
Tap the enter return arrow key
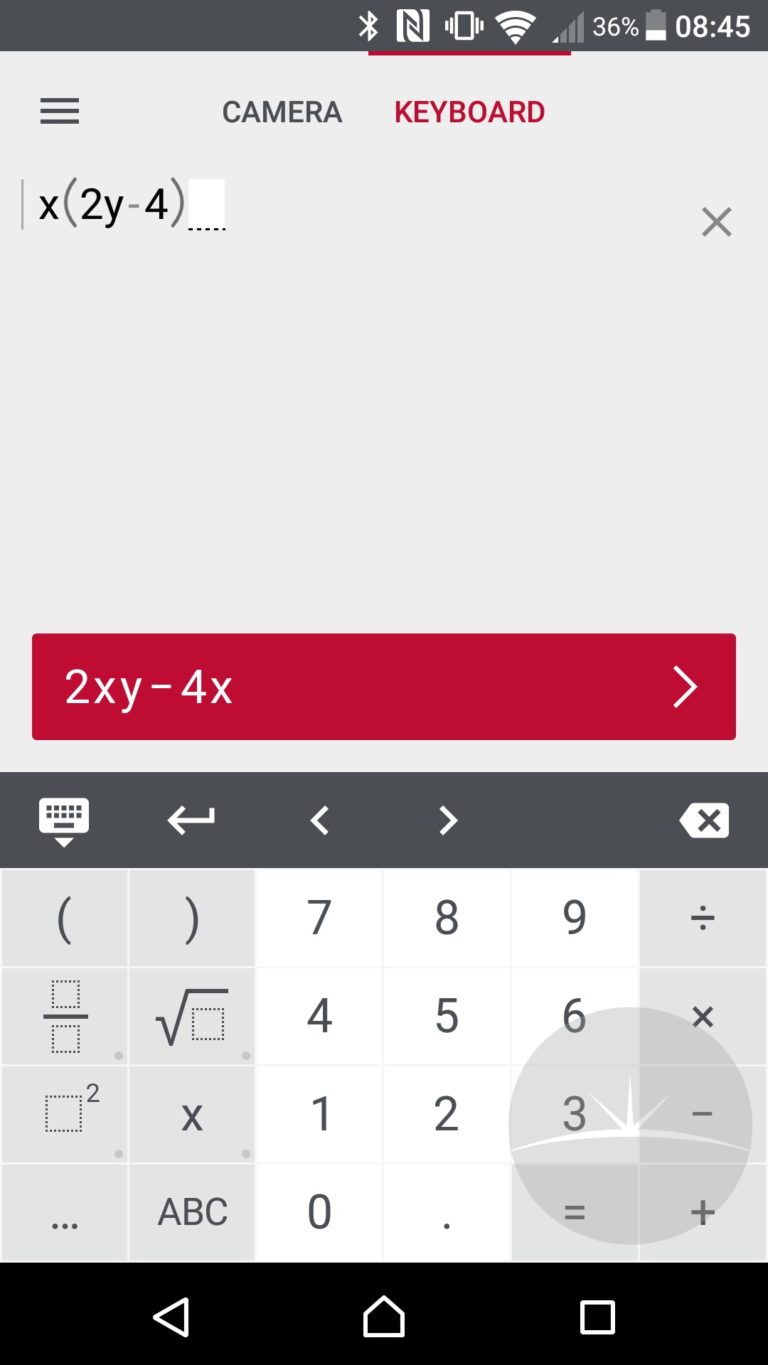pyautogui.click(x=191, y=820)
